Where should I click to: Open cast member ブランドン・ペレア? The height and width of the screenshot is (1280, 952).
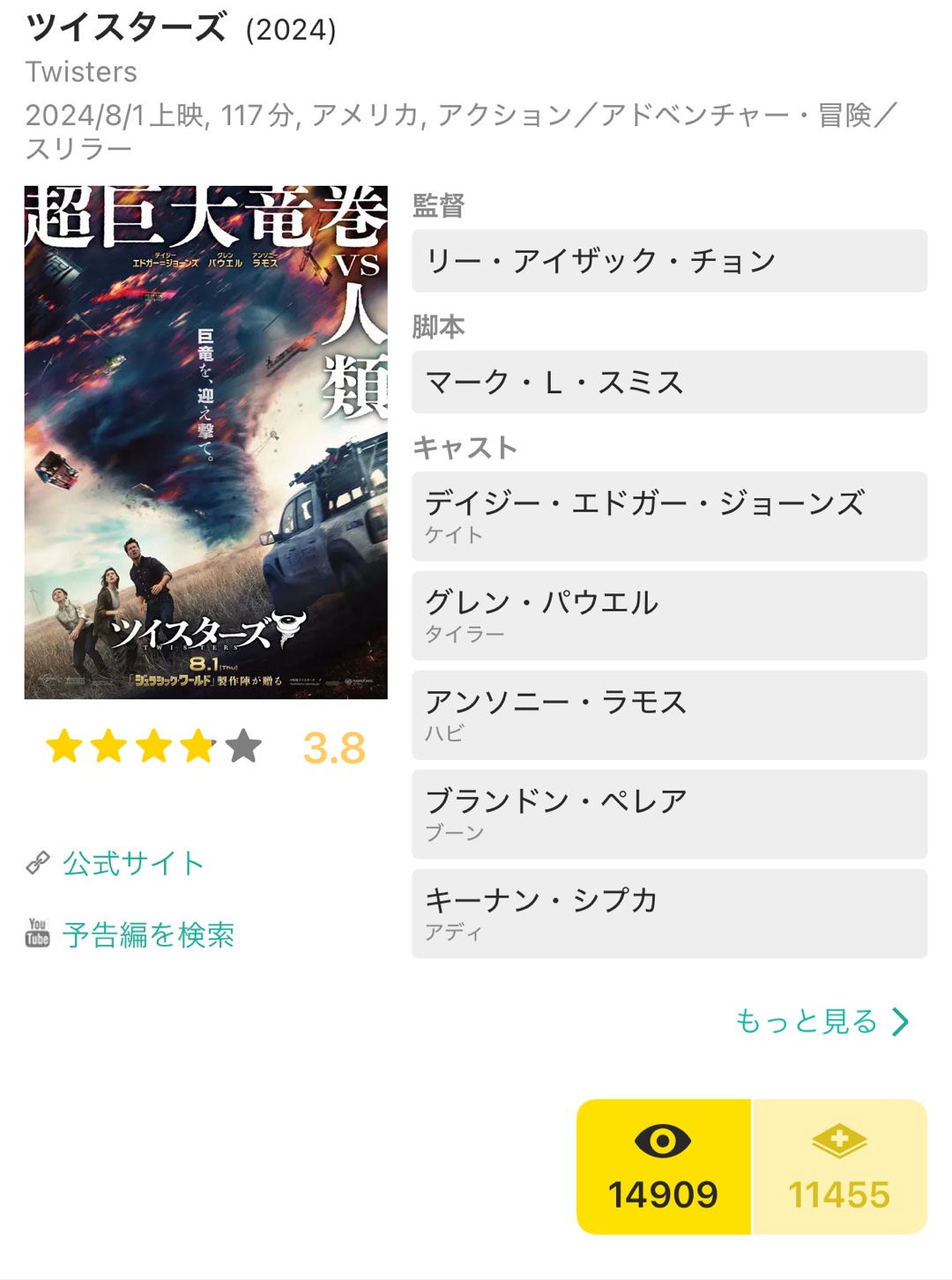pos(668,814)
